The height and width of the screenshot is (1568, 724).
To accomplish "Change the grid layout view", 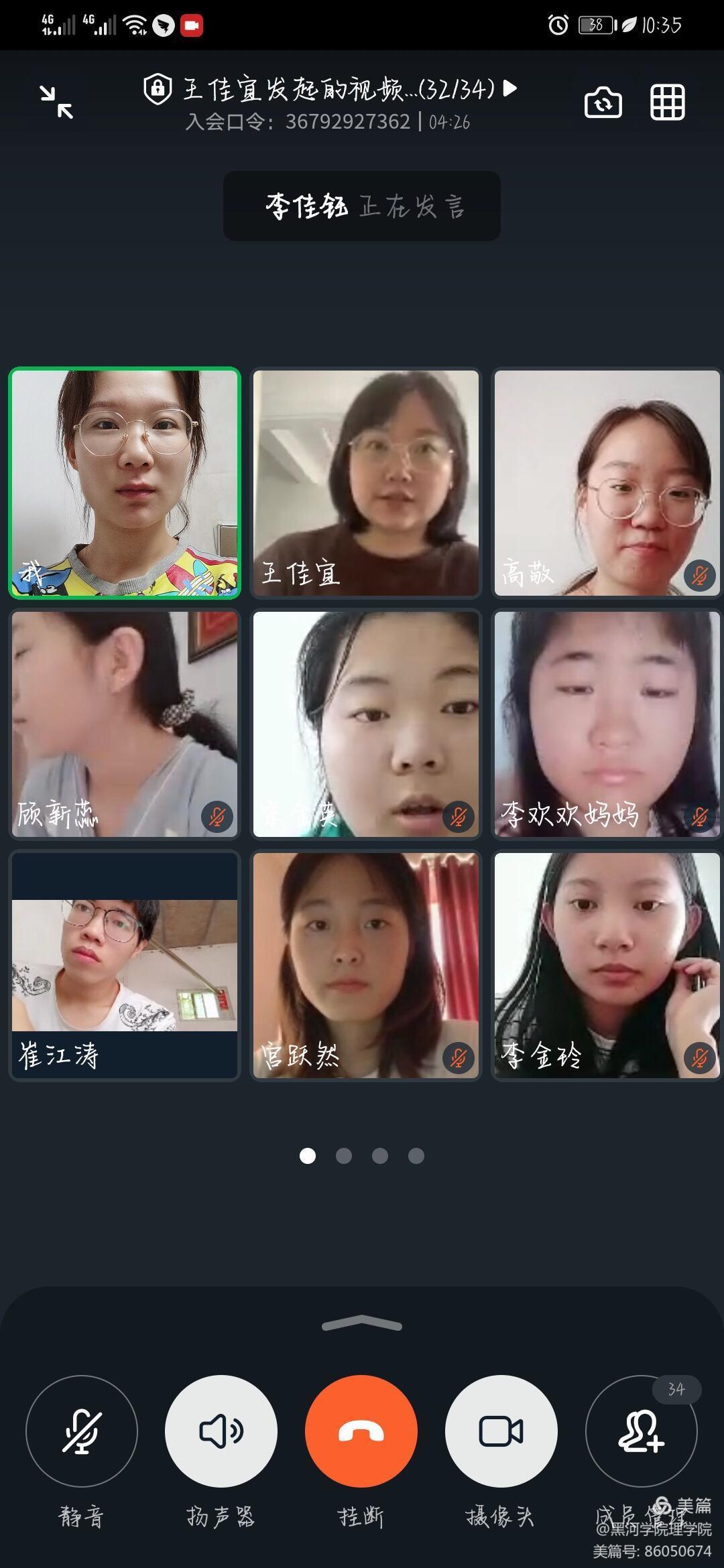I will (x=667, y=103).
